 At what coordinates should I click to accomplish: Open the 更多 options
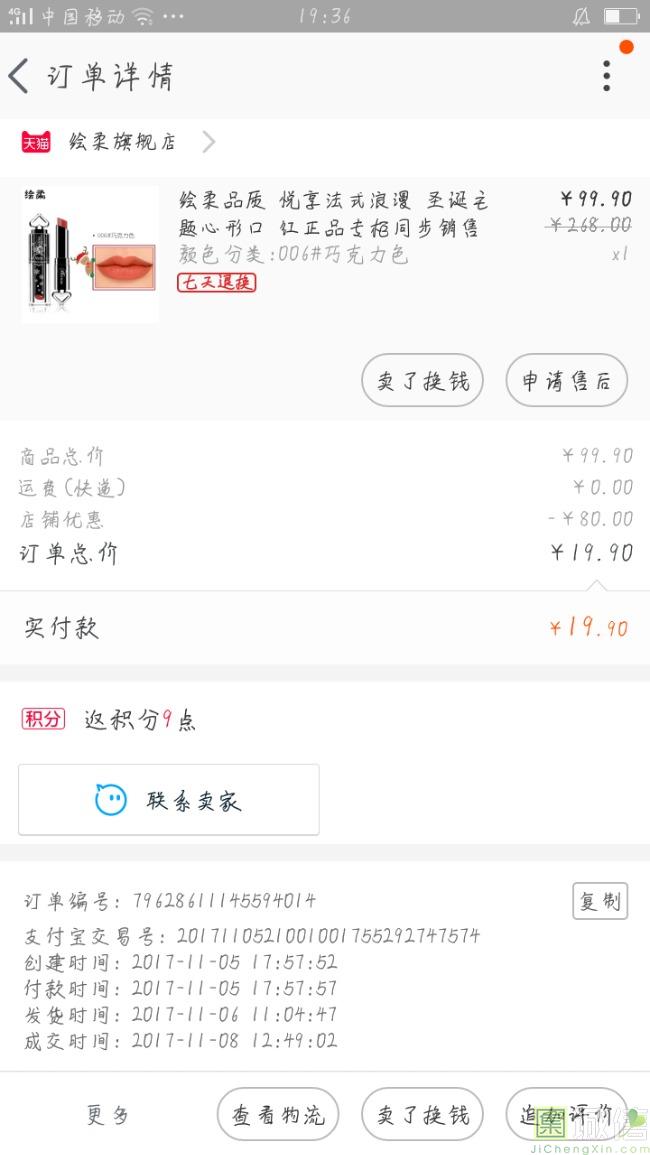pos(108,1115)
